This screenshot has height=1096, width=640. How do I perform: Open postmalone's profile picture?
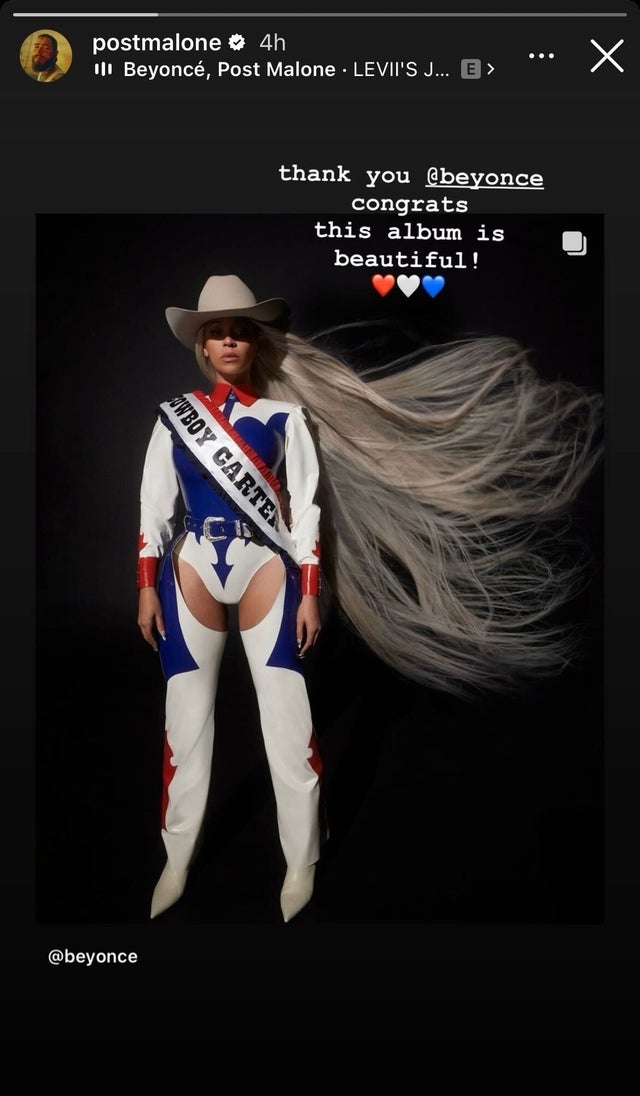pos(46,56)
